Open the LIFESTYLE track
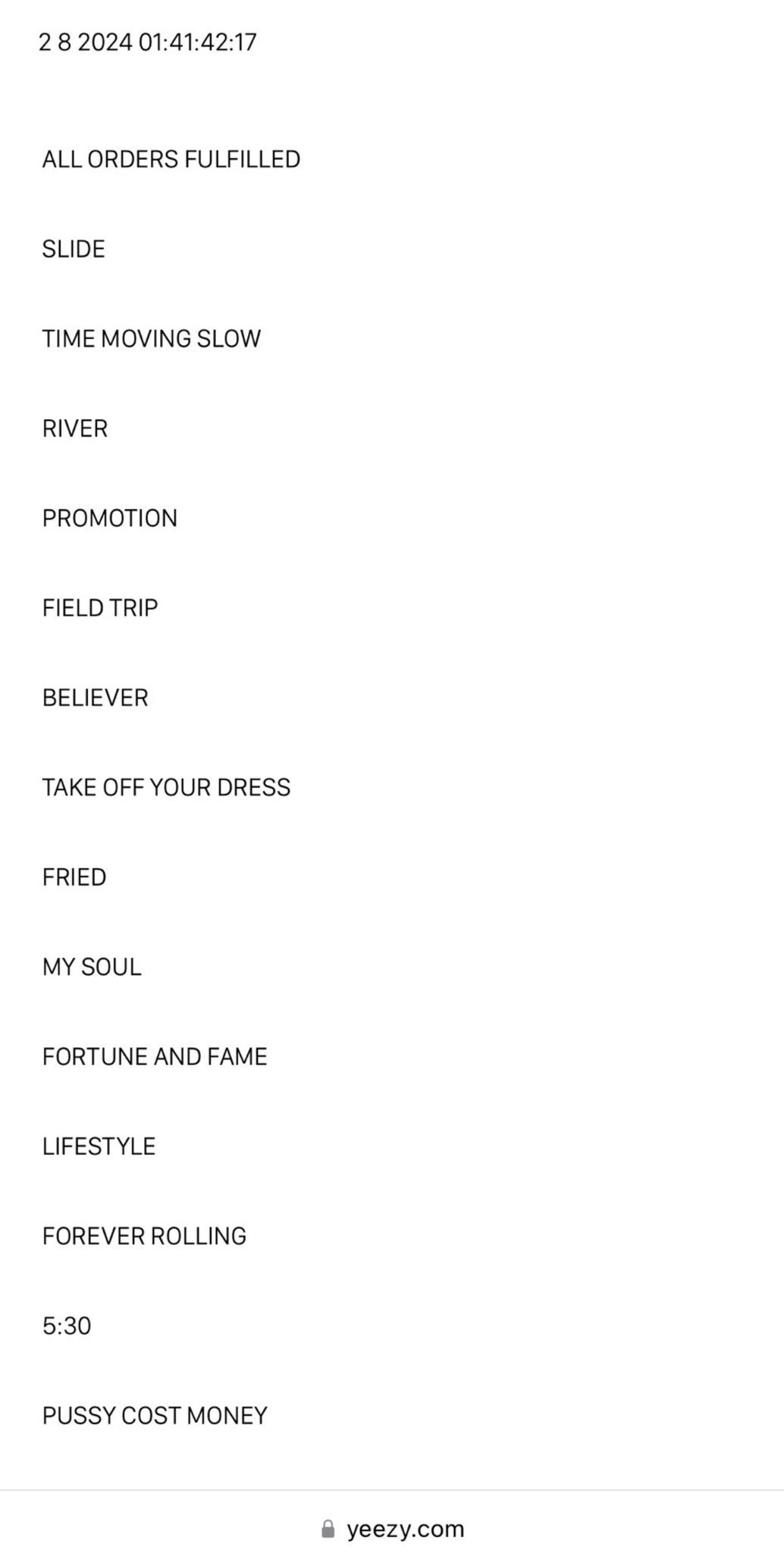 pos(99,1146)
